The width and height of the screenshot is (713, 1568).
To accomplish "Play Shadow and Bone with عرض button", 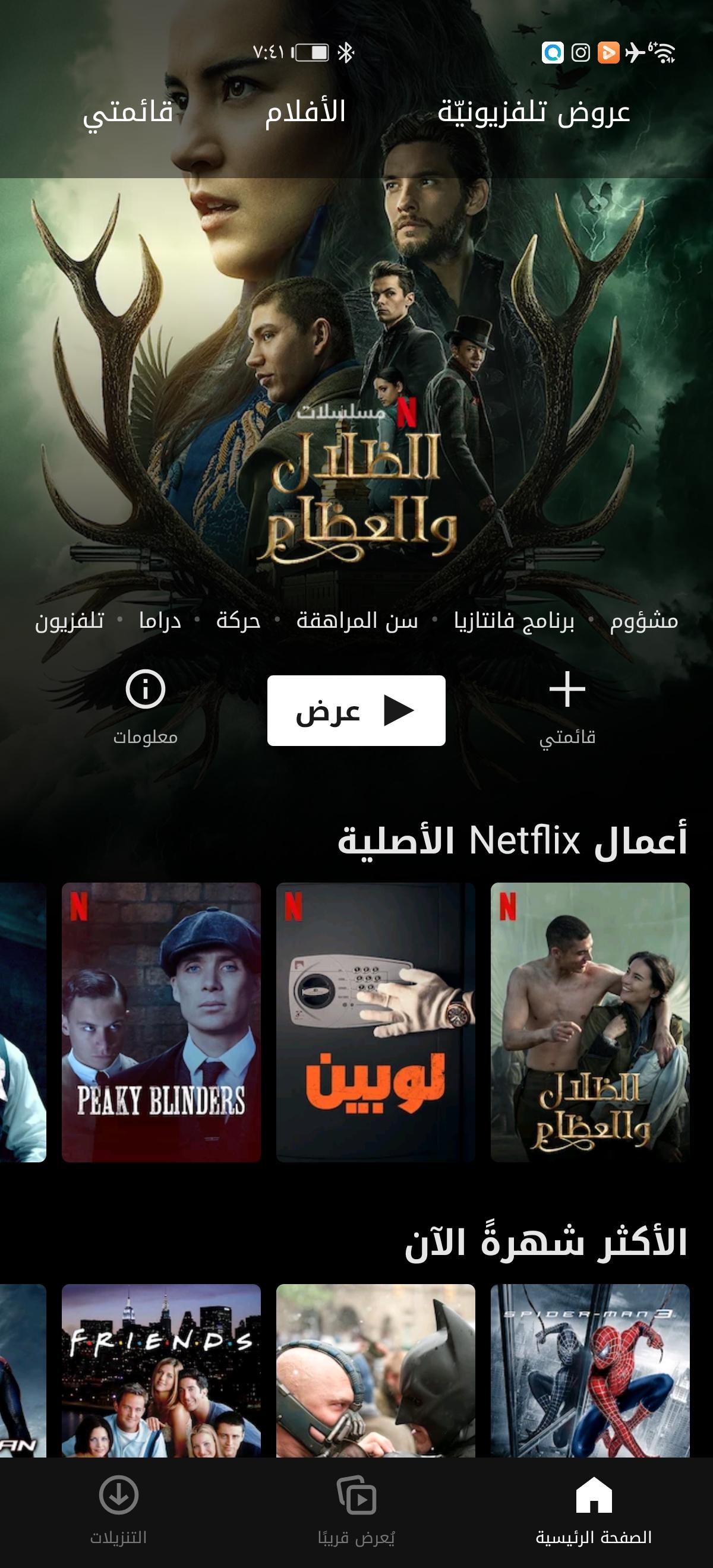I will click(x=356, y=710).
